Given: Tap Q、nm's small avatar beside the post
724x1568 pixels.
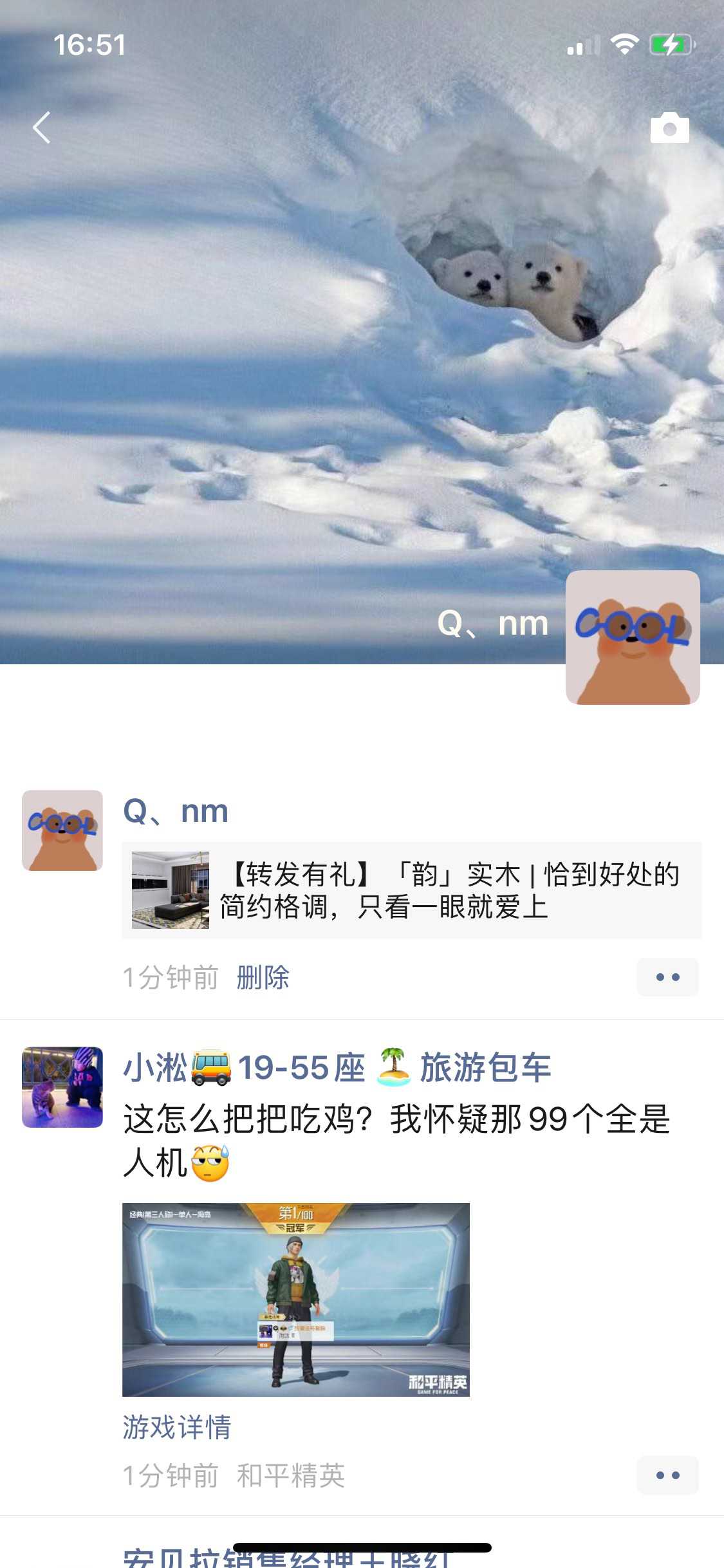Looking at the screenshot, I should click(x=62, y=830).
